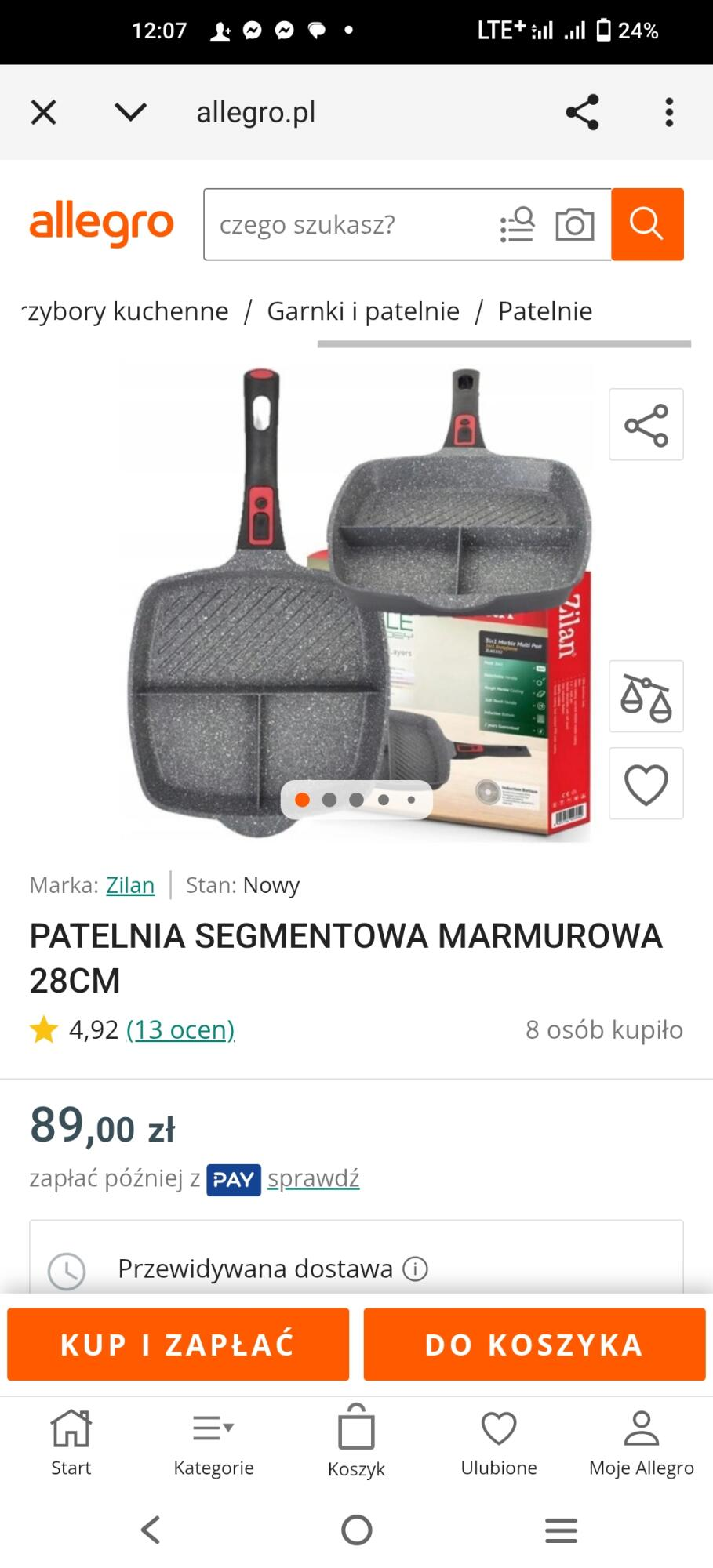Image resolution: width=713 pixels, height=1568 pixels.
Task: Tap the orange search button
Action: click(x=647, y=224)
